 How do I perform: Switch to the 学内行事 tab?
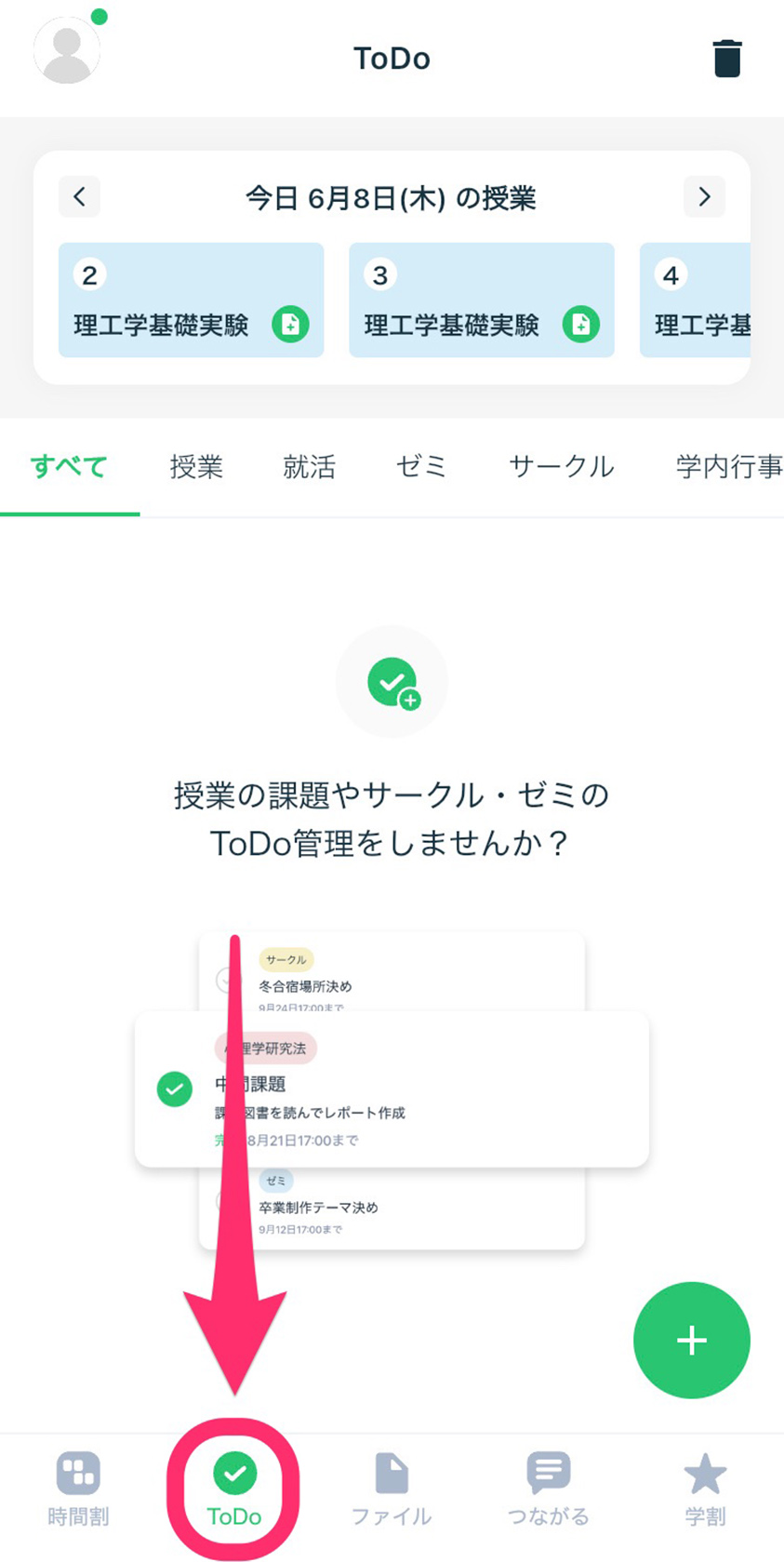click(x=729, y=466)
